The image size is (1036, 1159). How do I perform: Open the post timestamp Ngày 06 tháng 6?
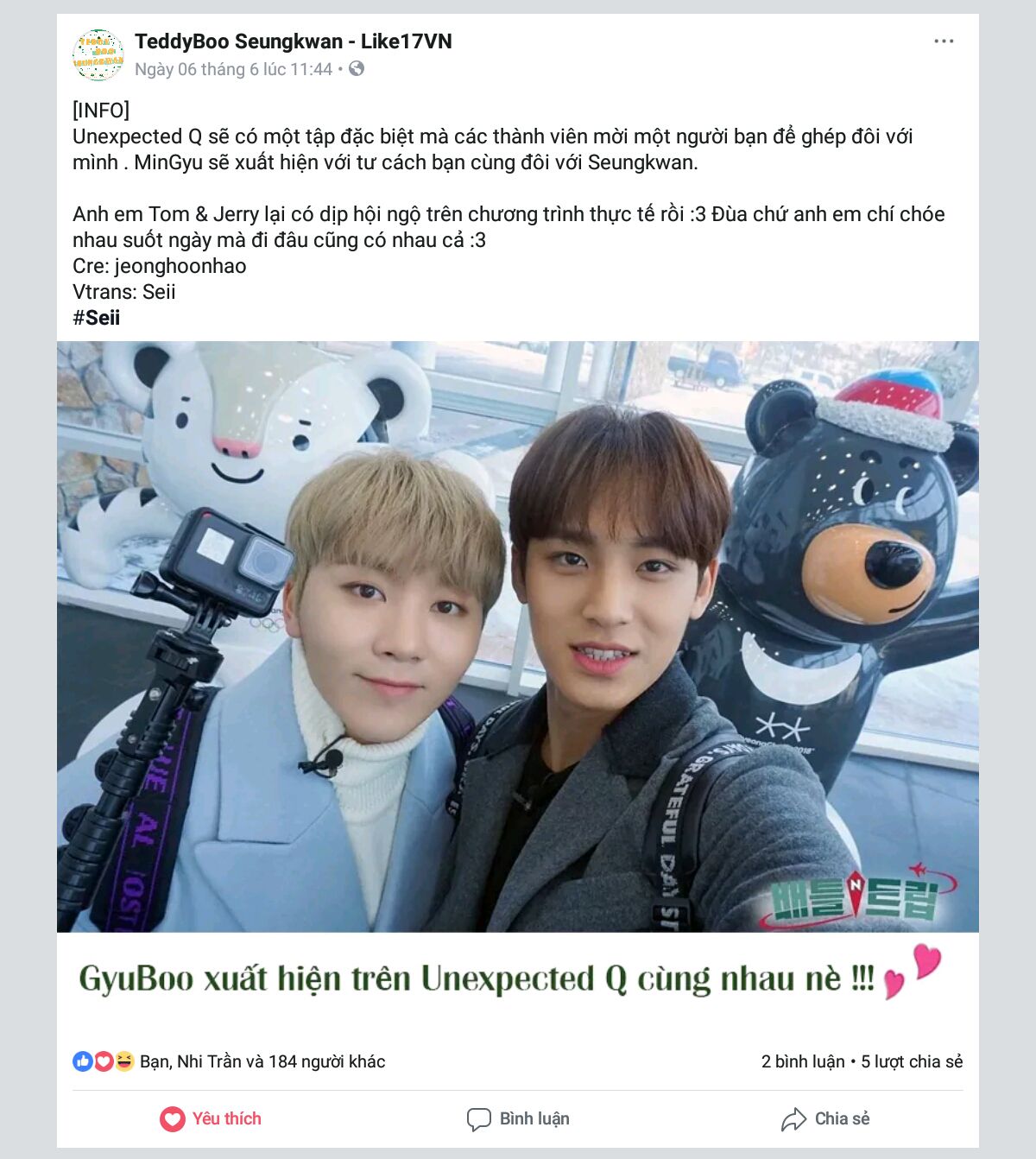click(x=233, y=69)
